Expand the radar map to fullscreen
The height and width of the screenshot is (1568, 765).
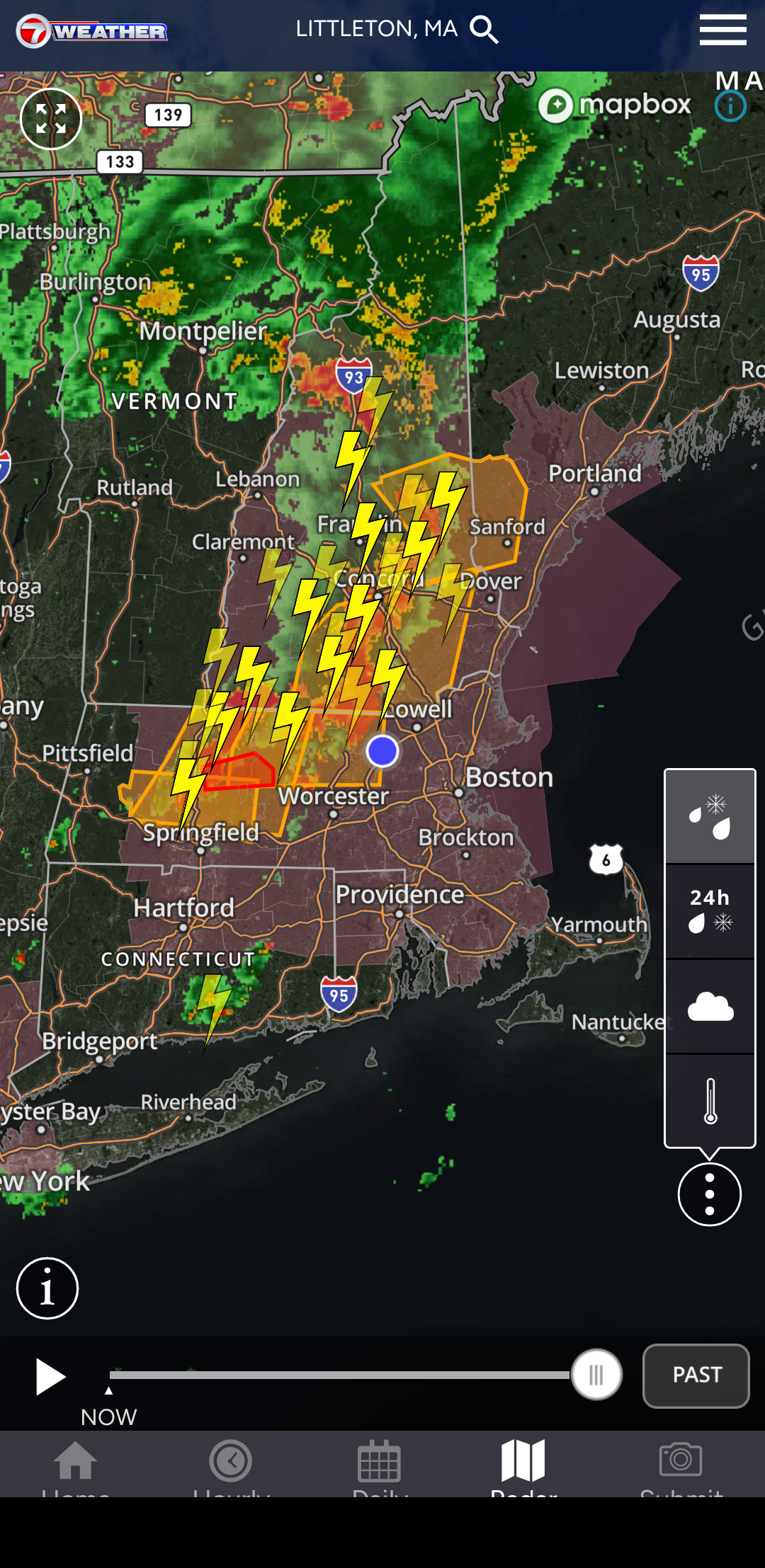(x=51, y=119)
